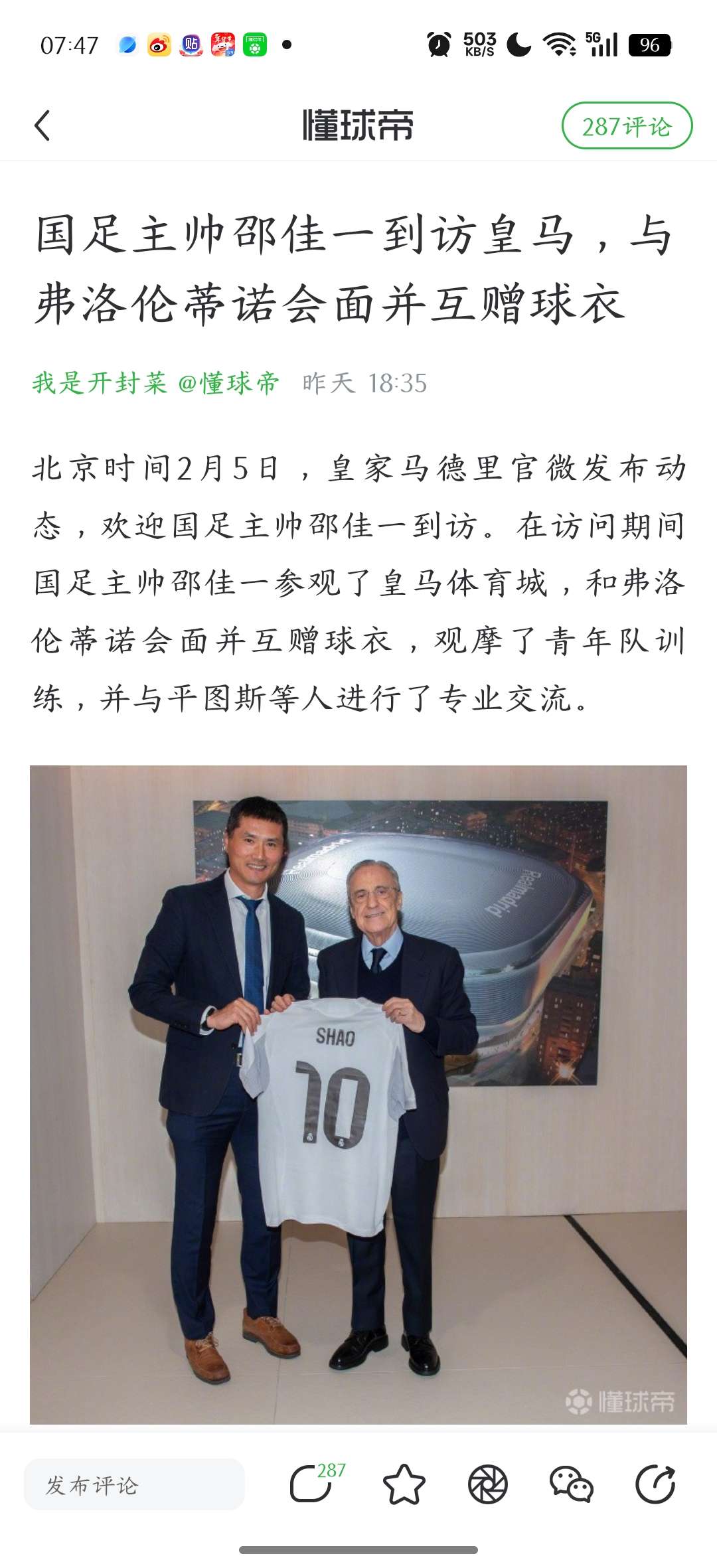Share to WeChat Moments
The width and height of the screenshot is (717, 1568).
488,1484
